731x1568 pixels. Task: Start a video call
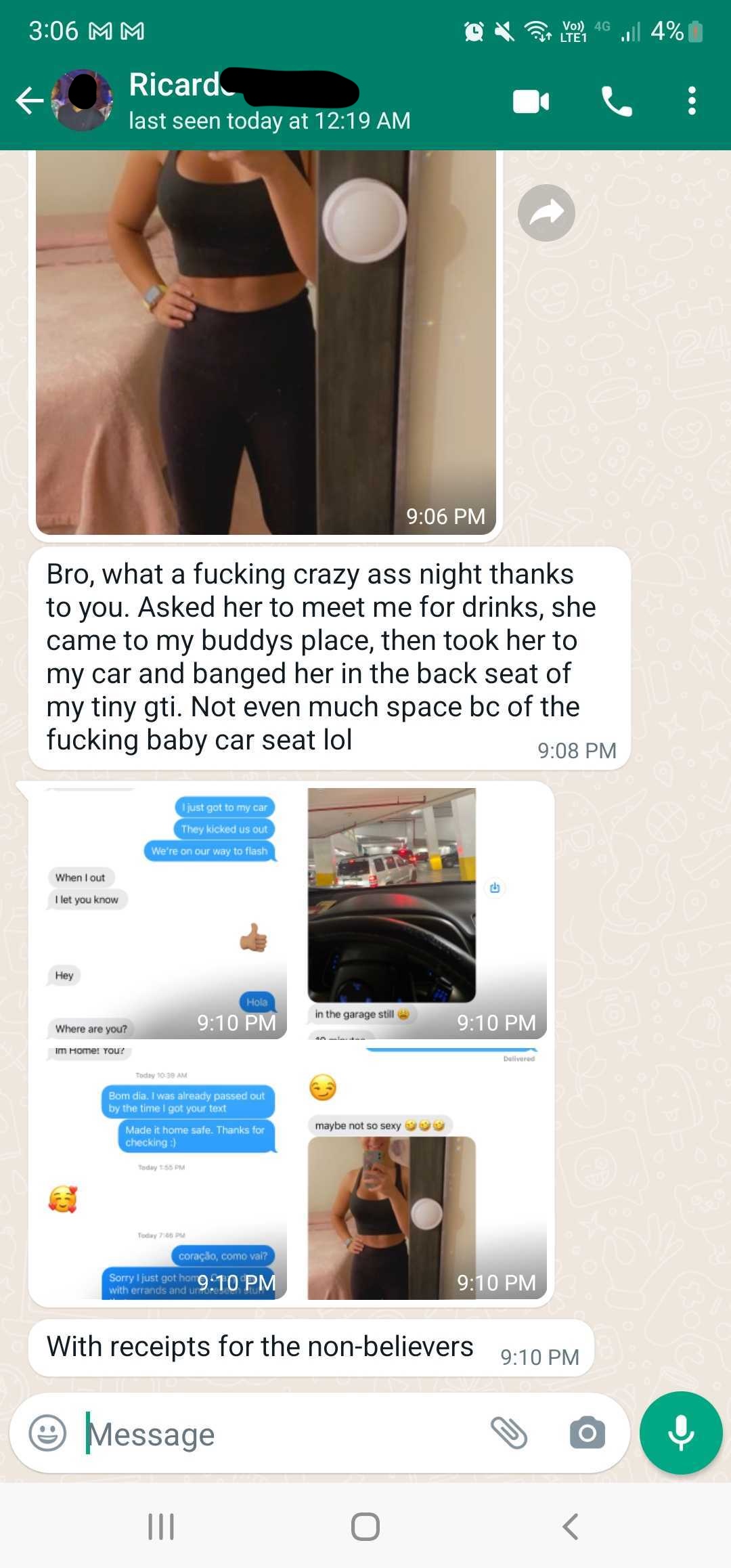(531, 102)
